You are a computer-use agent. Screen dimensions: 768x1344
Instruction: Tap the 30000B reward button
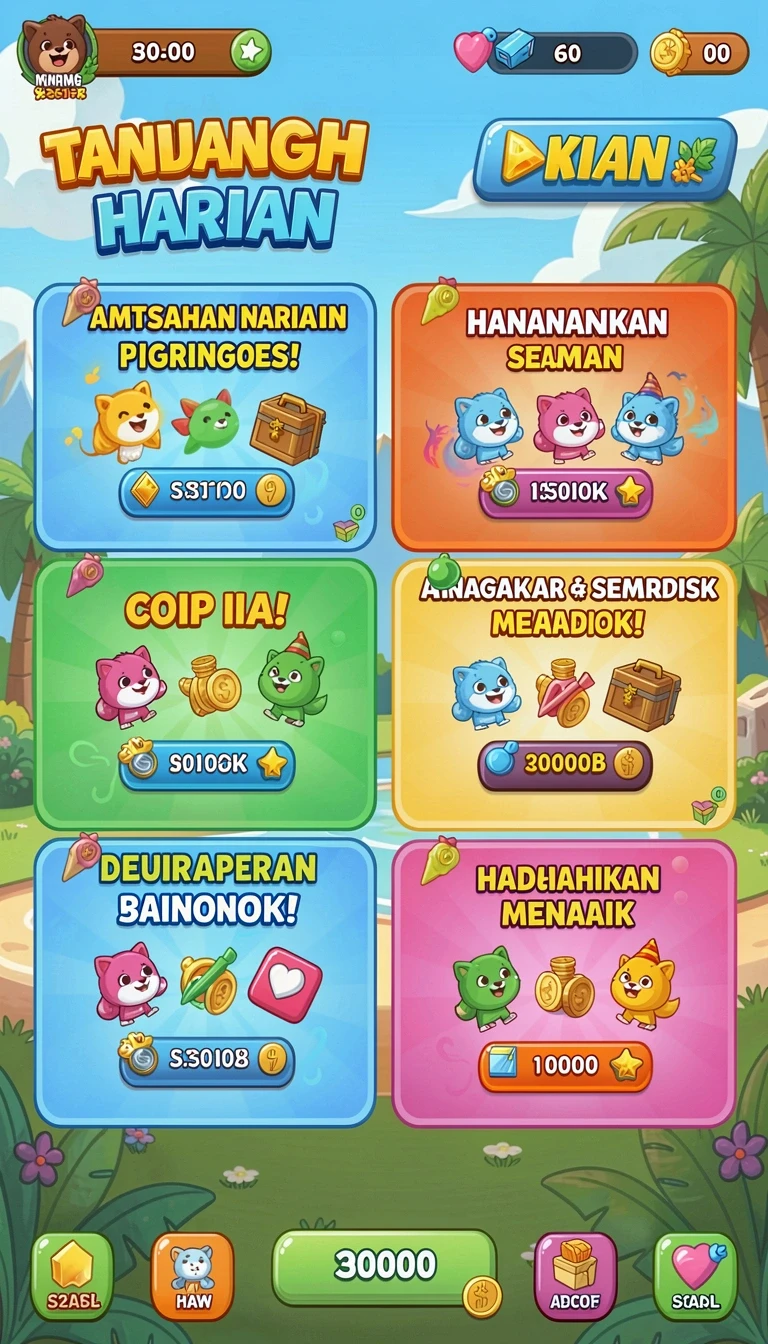point(565,765)
